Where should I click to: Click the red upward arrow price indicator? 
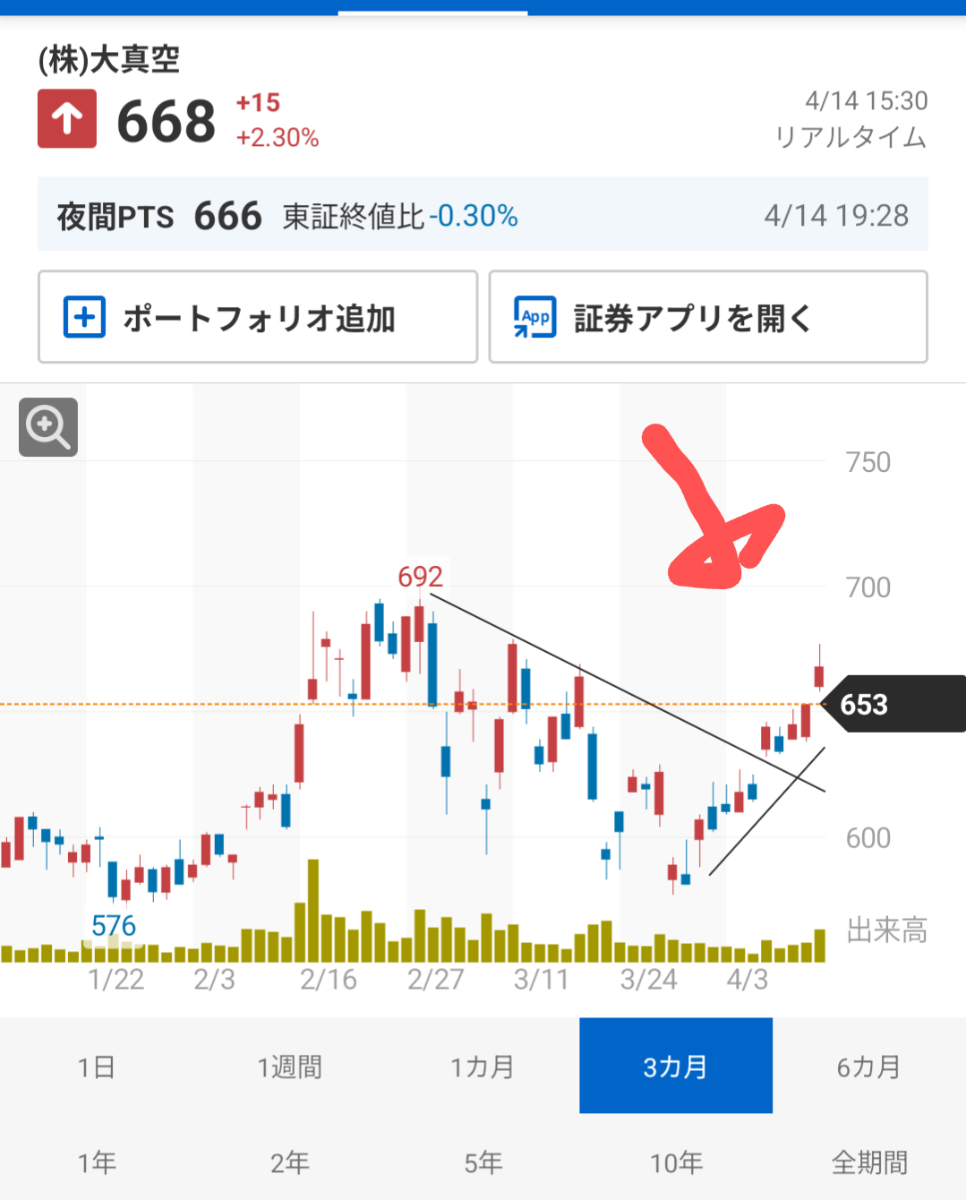tap(67, 118)
